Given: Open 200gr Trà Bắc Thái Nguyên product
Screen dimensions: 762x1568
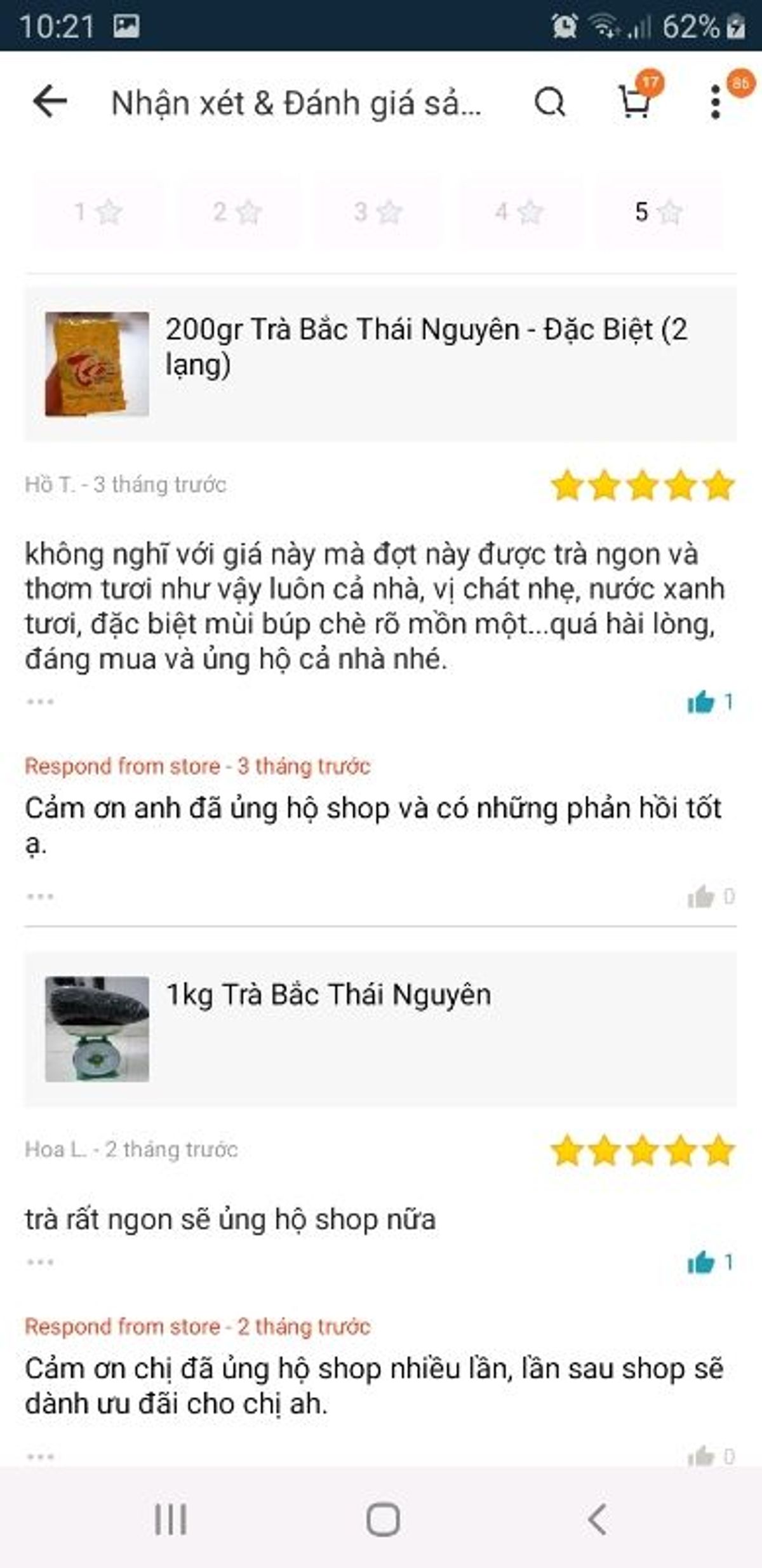Looking at the screenshot, I should (x=381, y=363).
